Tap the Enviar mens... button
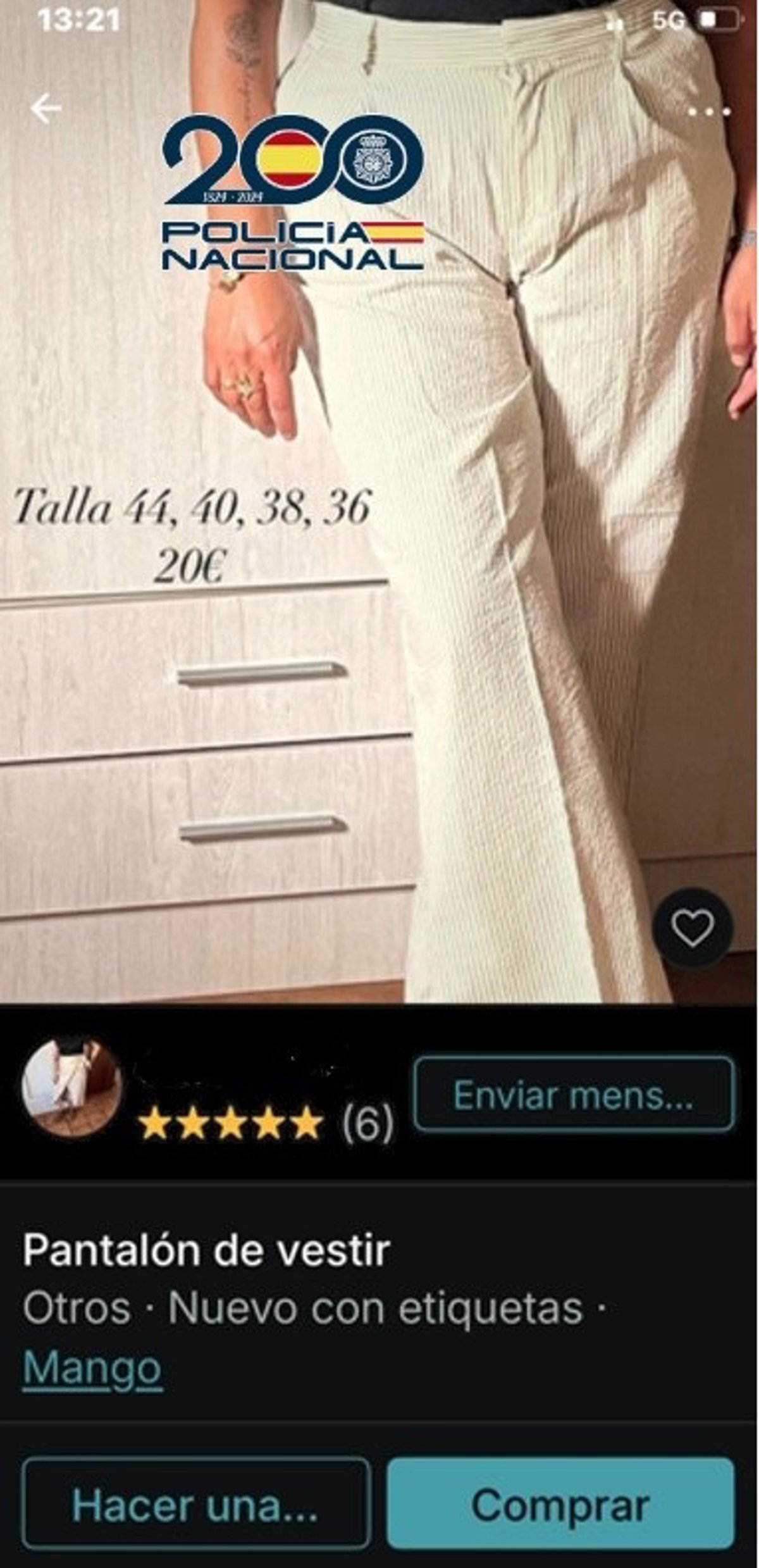 [x=574, y=1094]
